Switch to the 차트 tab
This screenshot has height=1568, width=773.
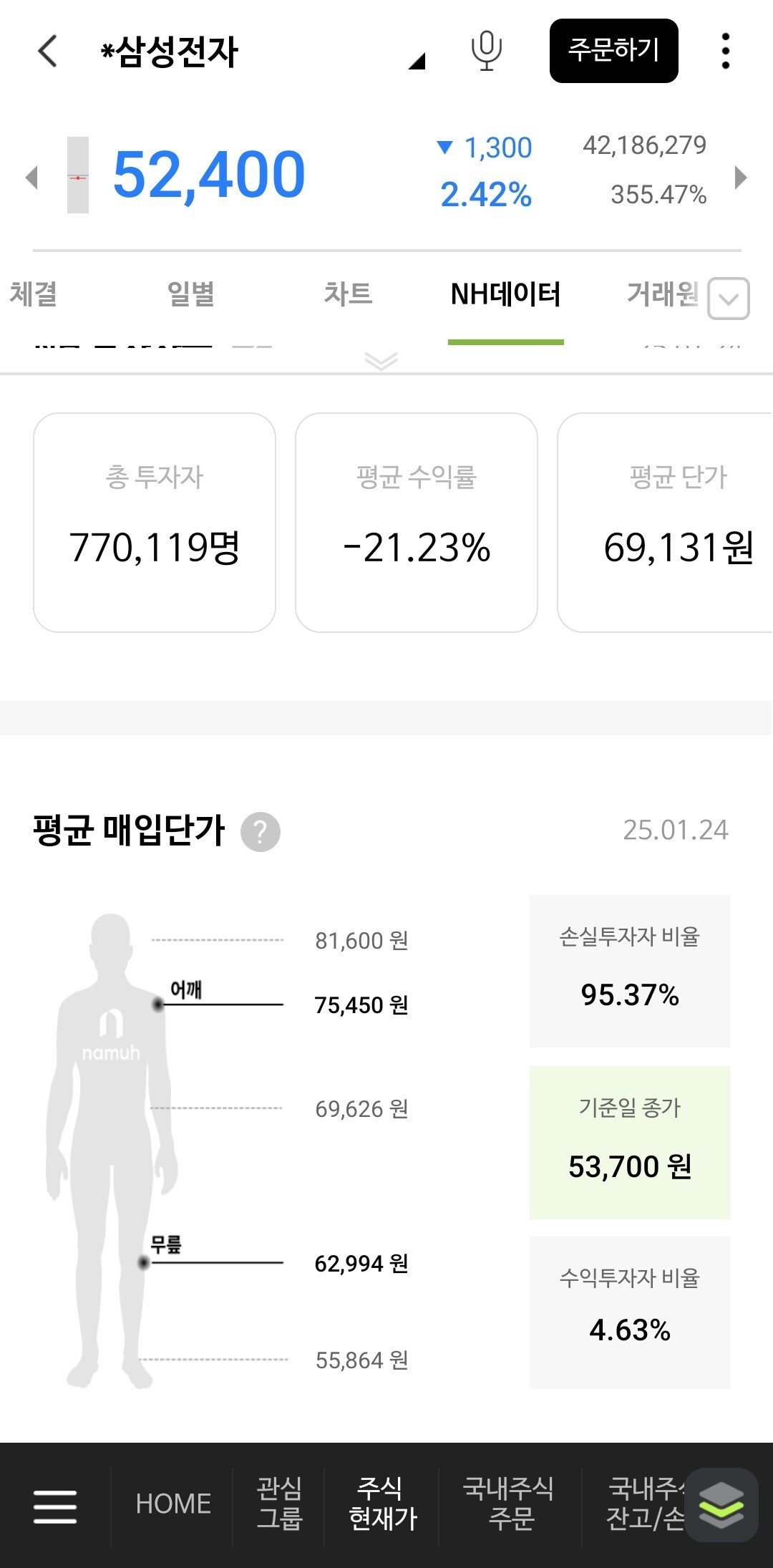(346, 294)
